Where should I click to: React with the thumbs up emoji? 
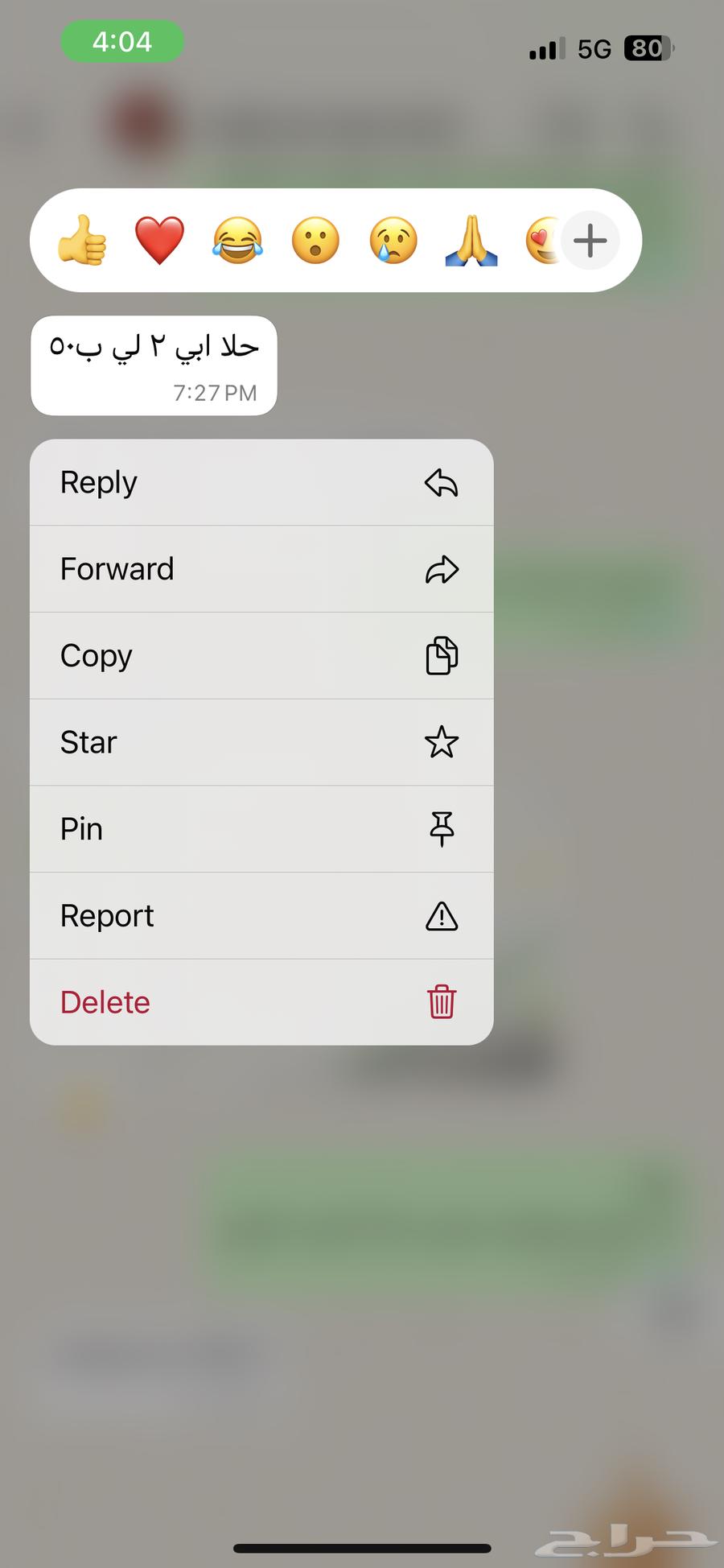coord(82,240)
